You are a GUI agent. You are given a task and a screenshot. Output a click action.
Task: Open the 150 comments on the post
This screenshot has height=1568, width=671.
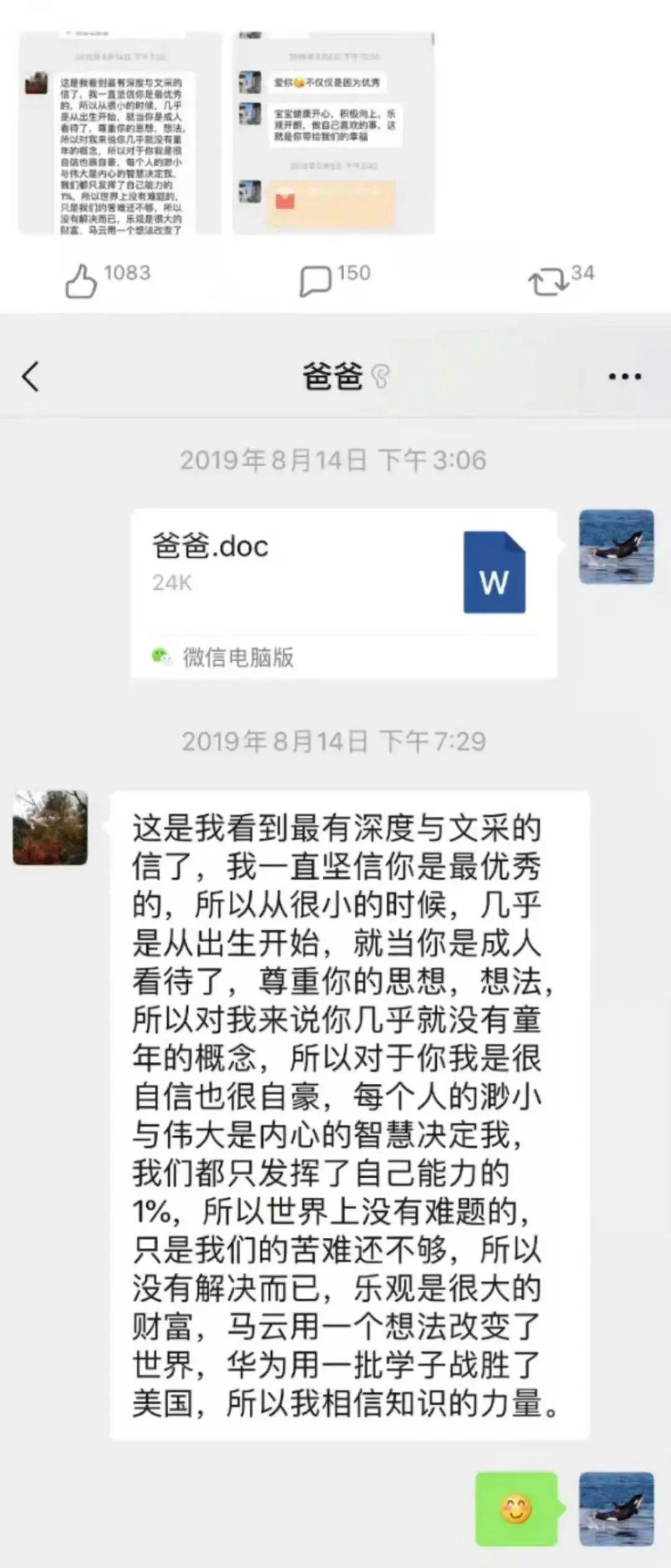click(315, 281)
